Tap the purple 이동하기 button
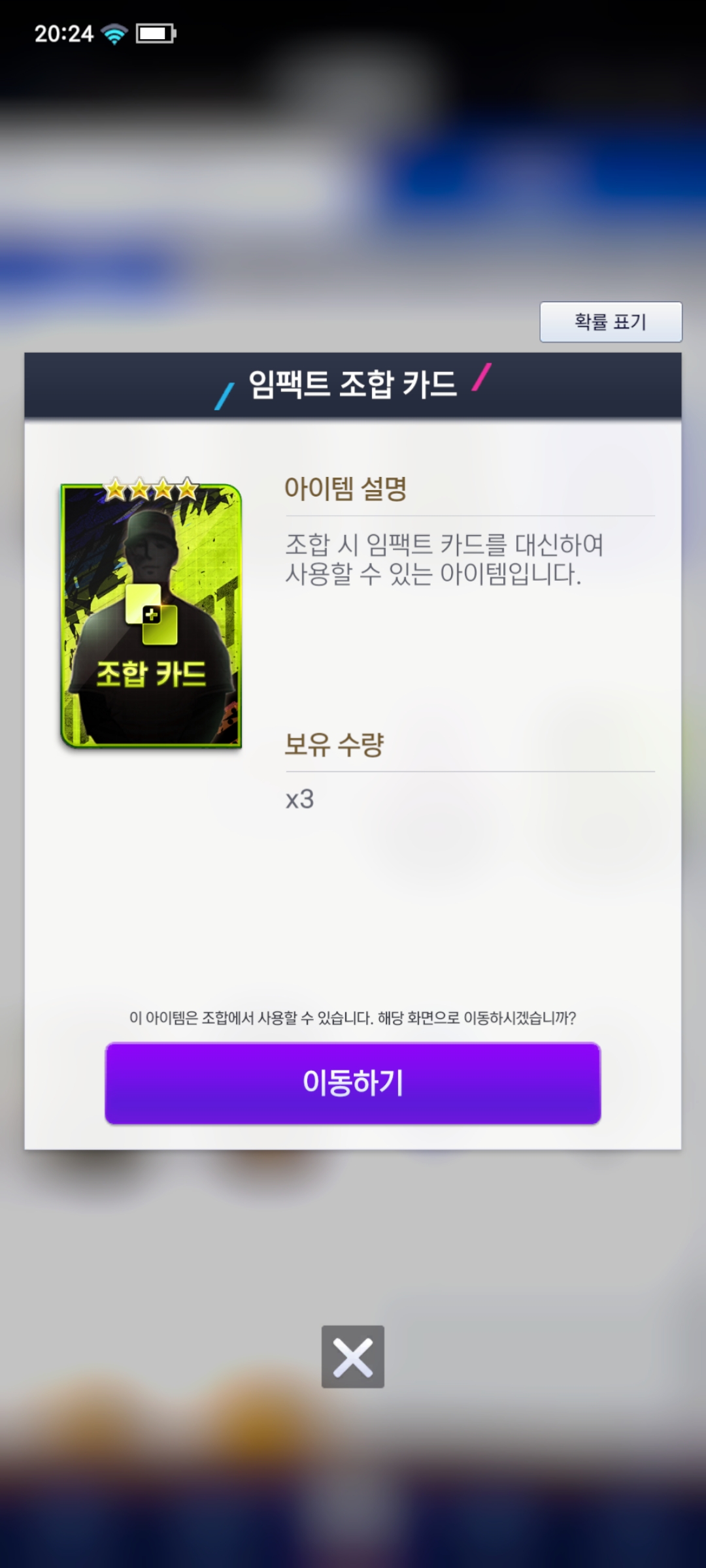Screen dimensions: 706x1568 (x=353, y=1083)
